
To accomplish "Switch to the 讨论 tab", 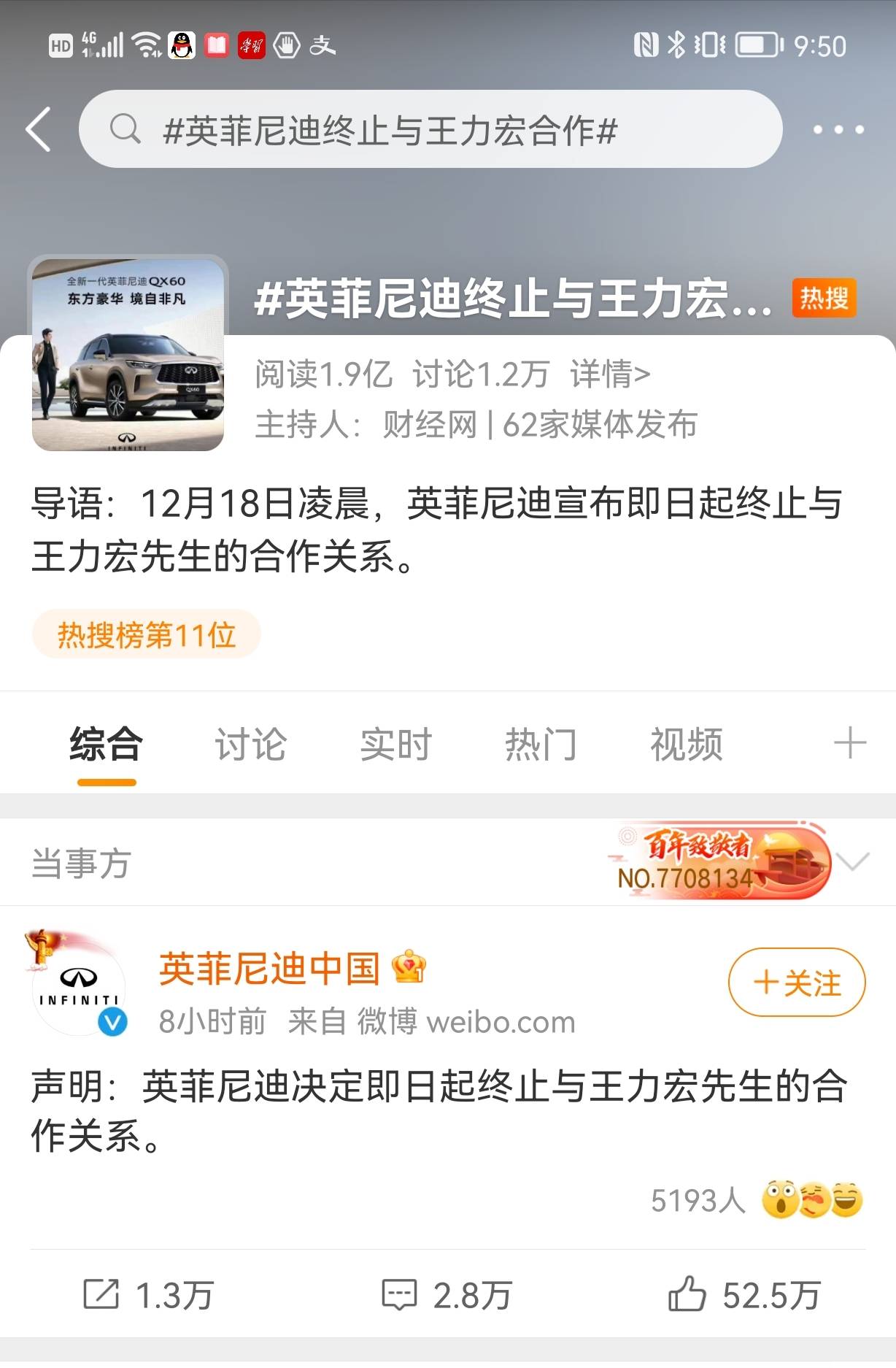I will (x=250, y=745).
